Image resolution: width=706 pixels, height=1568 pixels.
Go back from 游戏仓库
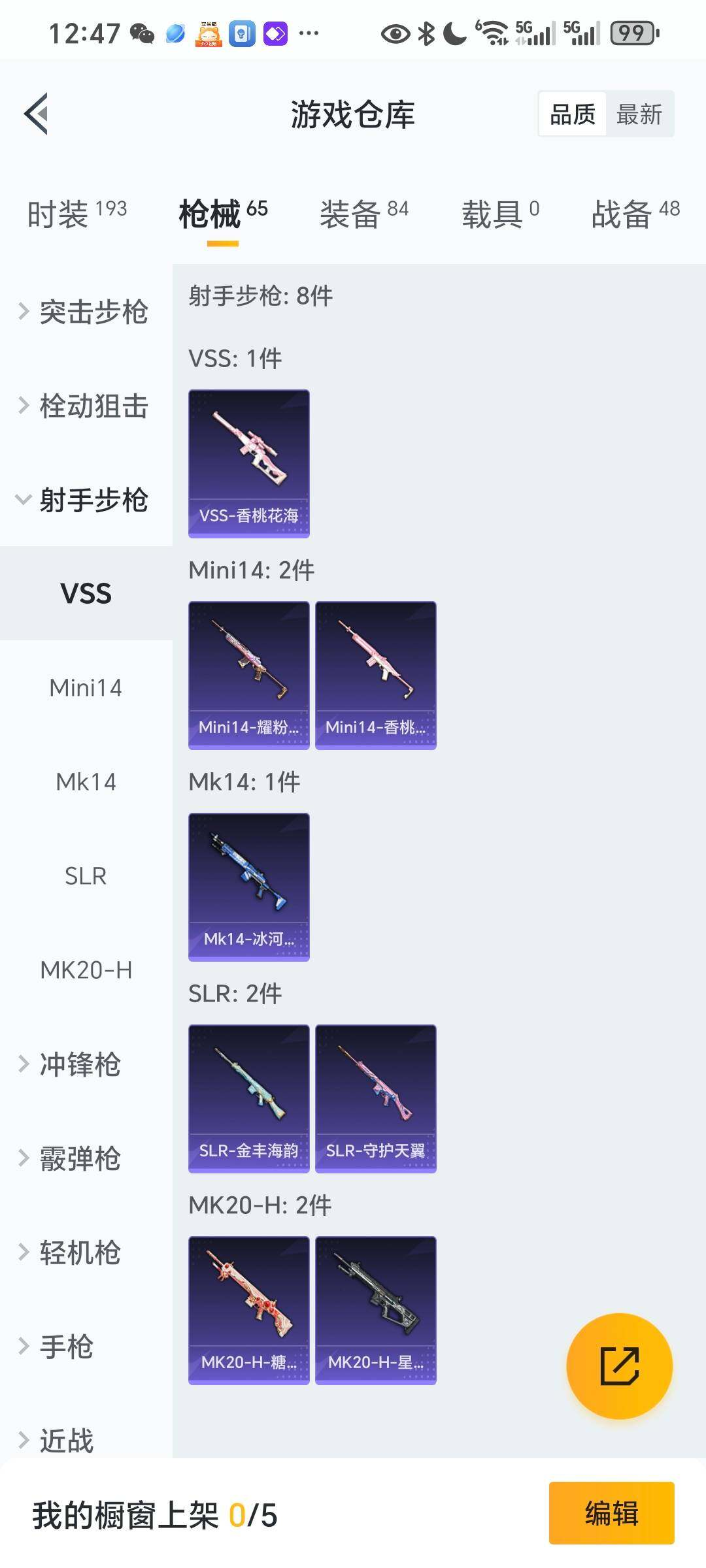[x=37, y=114]
